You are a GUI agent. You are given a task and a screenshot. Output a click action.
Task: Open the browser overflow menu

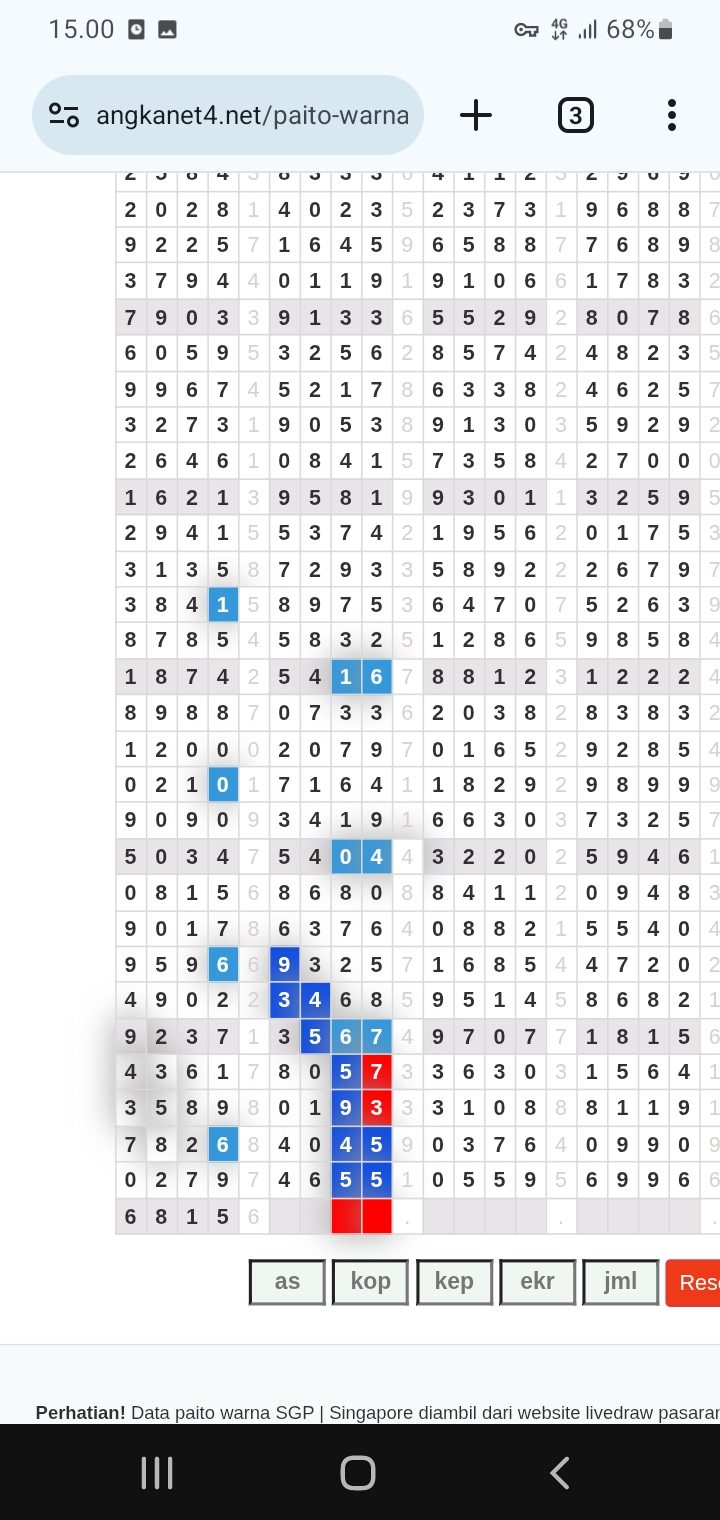tap(672, 116)
